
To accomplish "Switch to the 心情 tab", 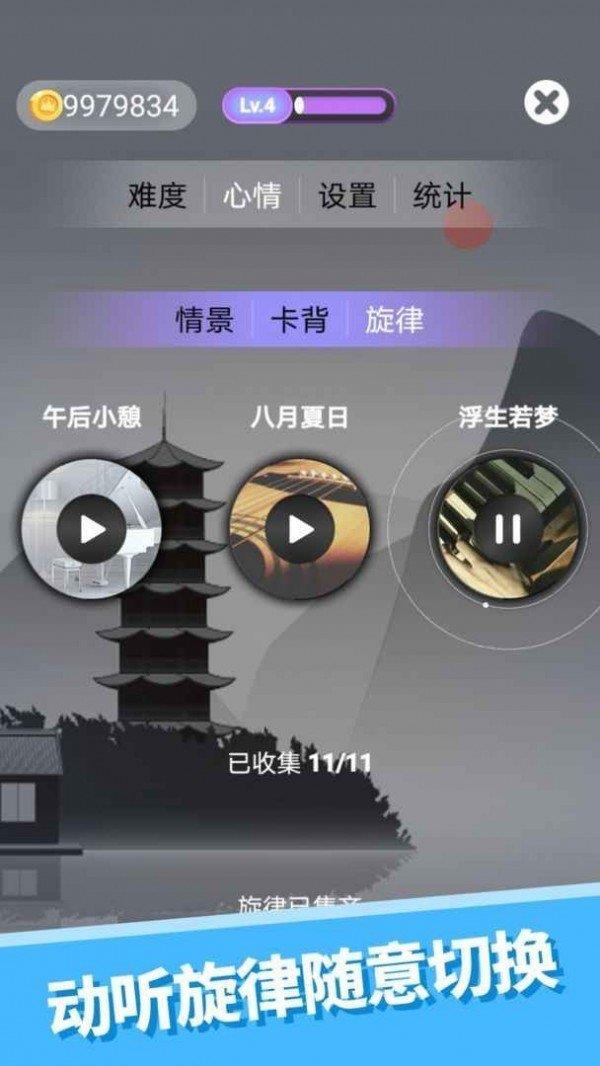I will pos(252,195).
